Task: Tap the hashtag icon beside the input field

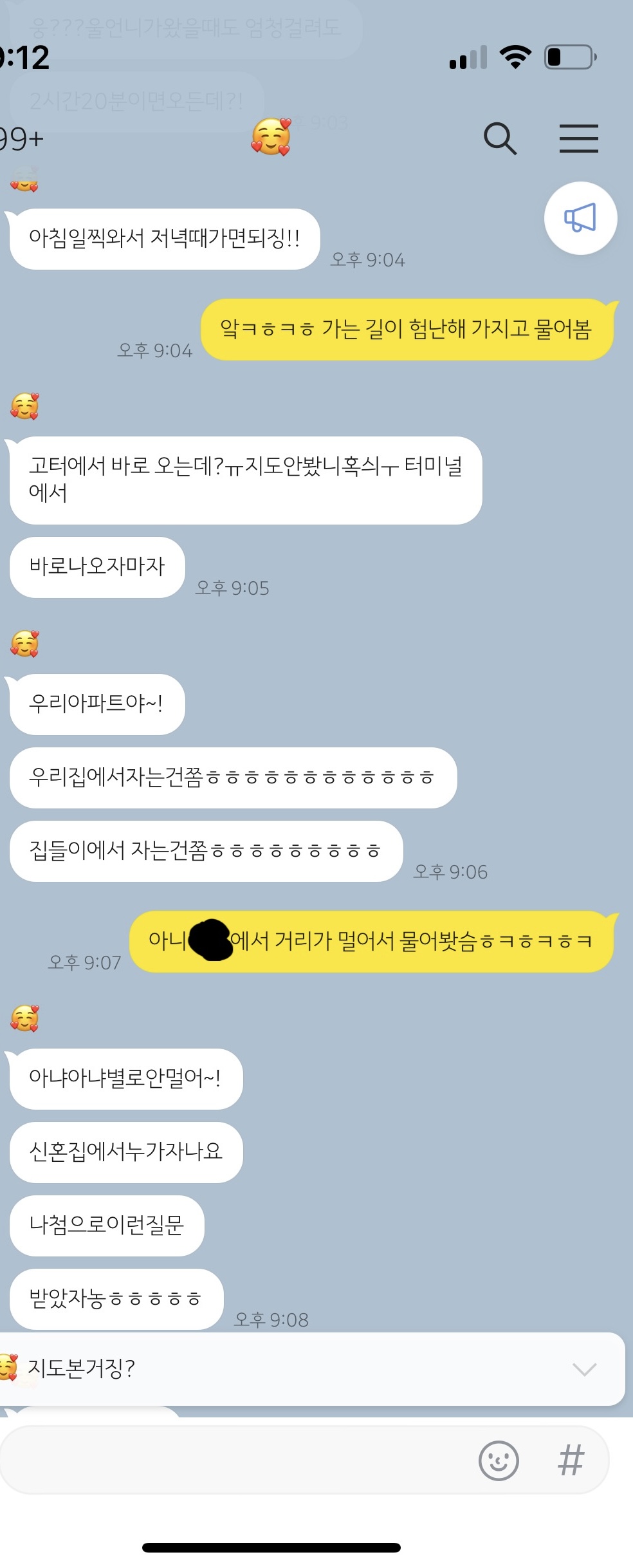Action: point(569,1460)
